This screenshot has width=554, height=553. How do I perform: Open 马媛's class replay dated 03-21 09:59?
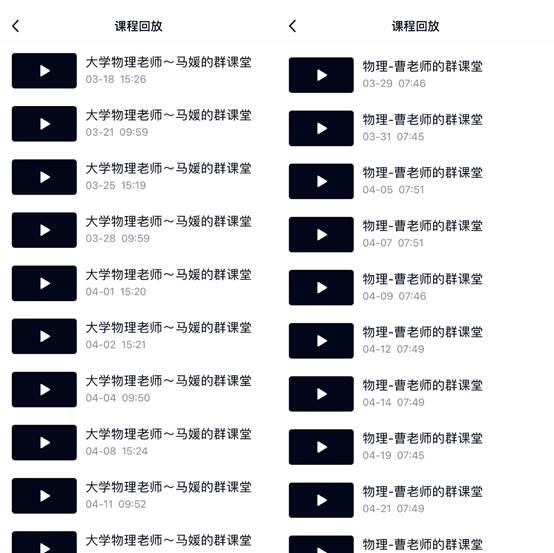click(132, 124)
